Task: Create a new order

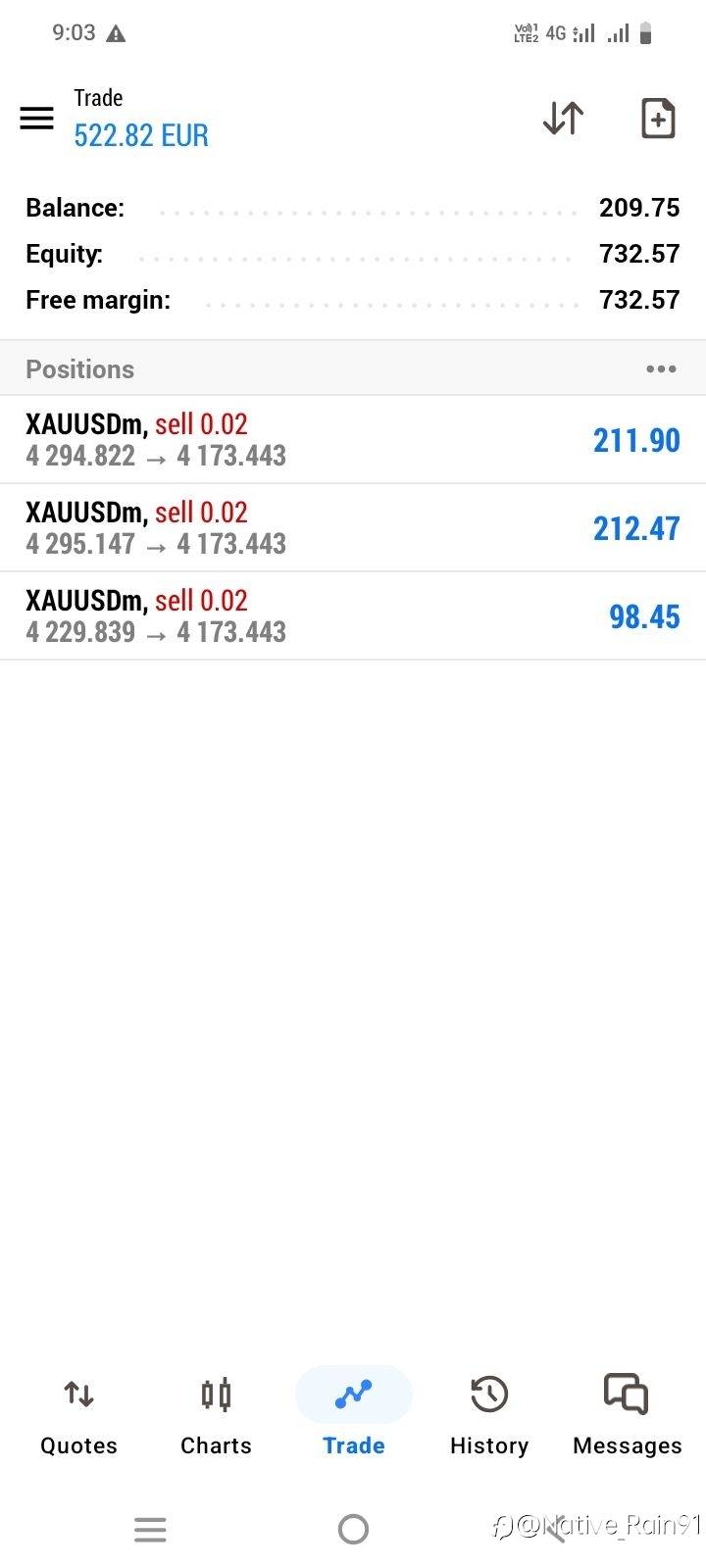Action: (658, 119)
